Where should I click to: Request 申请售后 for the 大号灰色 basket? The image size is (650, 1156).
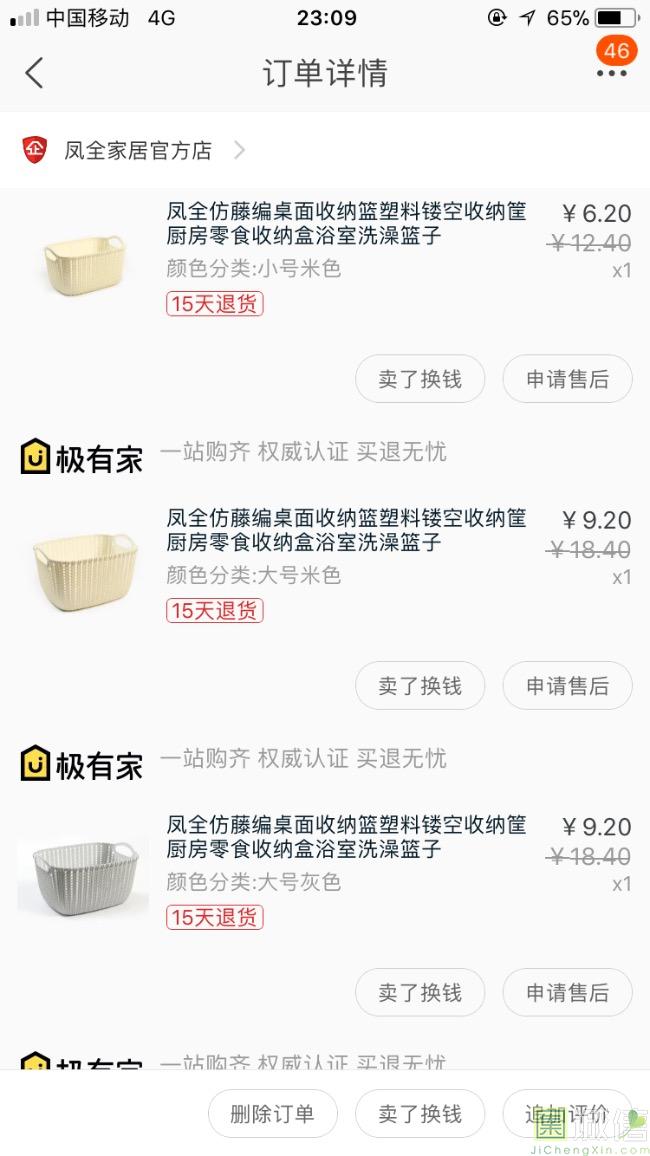[567, 993]
